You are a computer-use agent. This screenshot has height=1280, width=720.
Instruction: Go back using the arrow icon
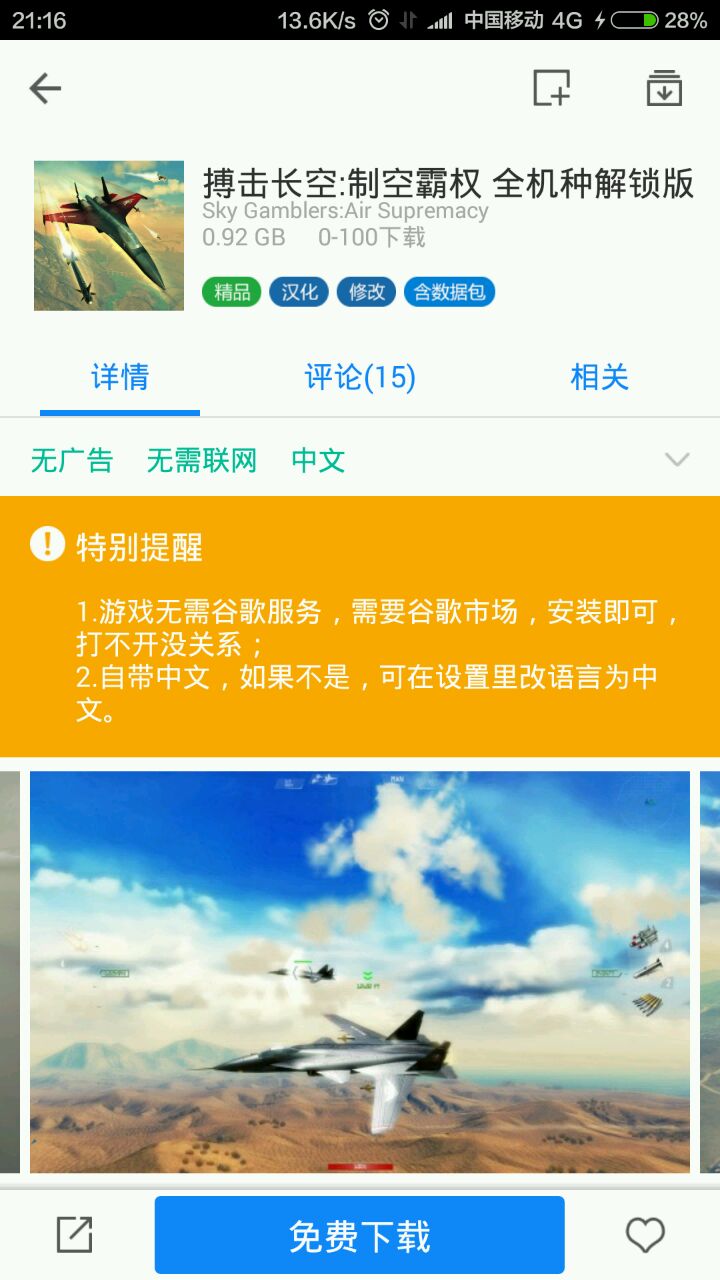coord(45,89)
